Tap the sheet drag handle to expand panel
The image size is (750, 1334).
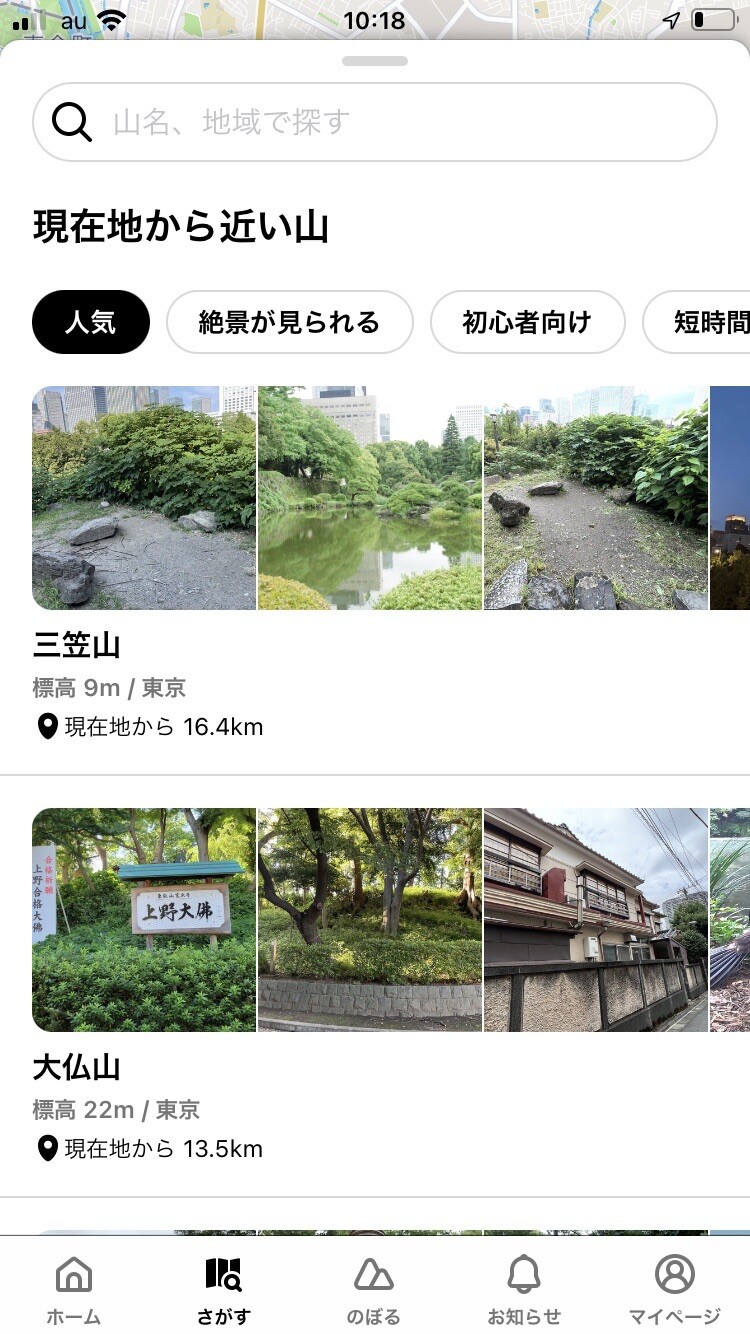click(374, 60)
